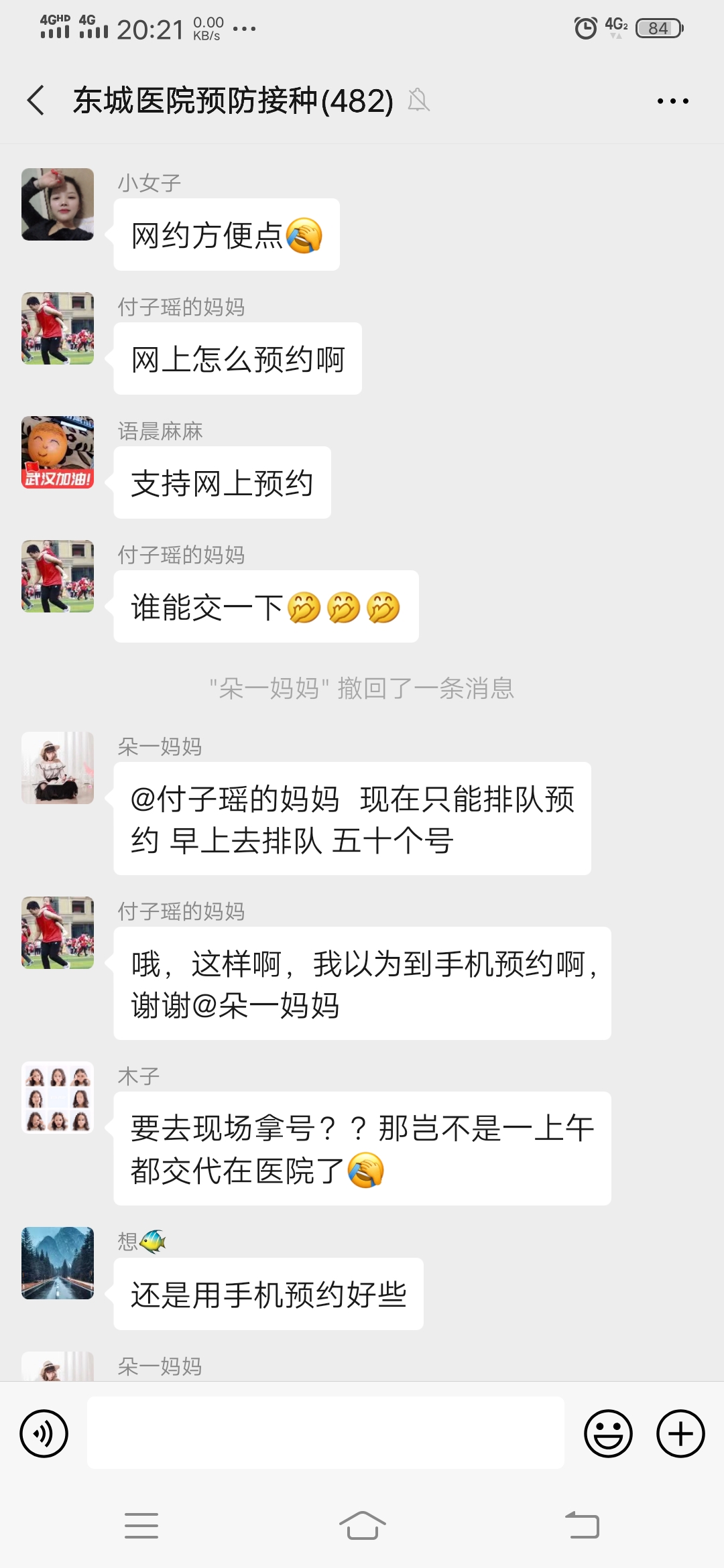
Task: Open 语晨麻麻's profile avatar
Action: pos(58,452)
